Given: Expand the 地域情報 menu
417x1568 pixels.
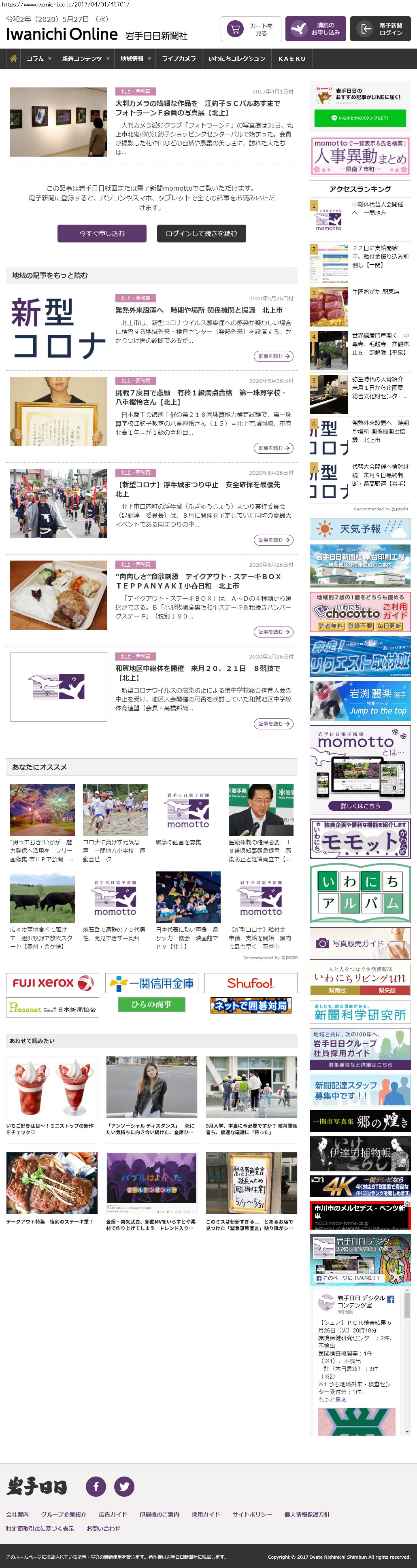Looking at the screenshot, I should [135, 59].
